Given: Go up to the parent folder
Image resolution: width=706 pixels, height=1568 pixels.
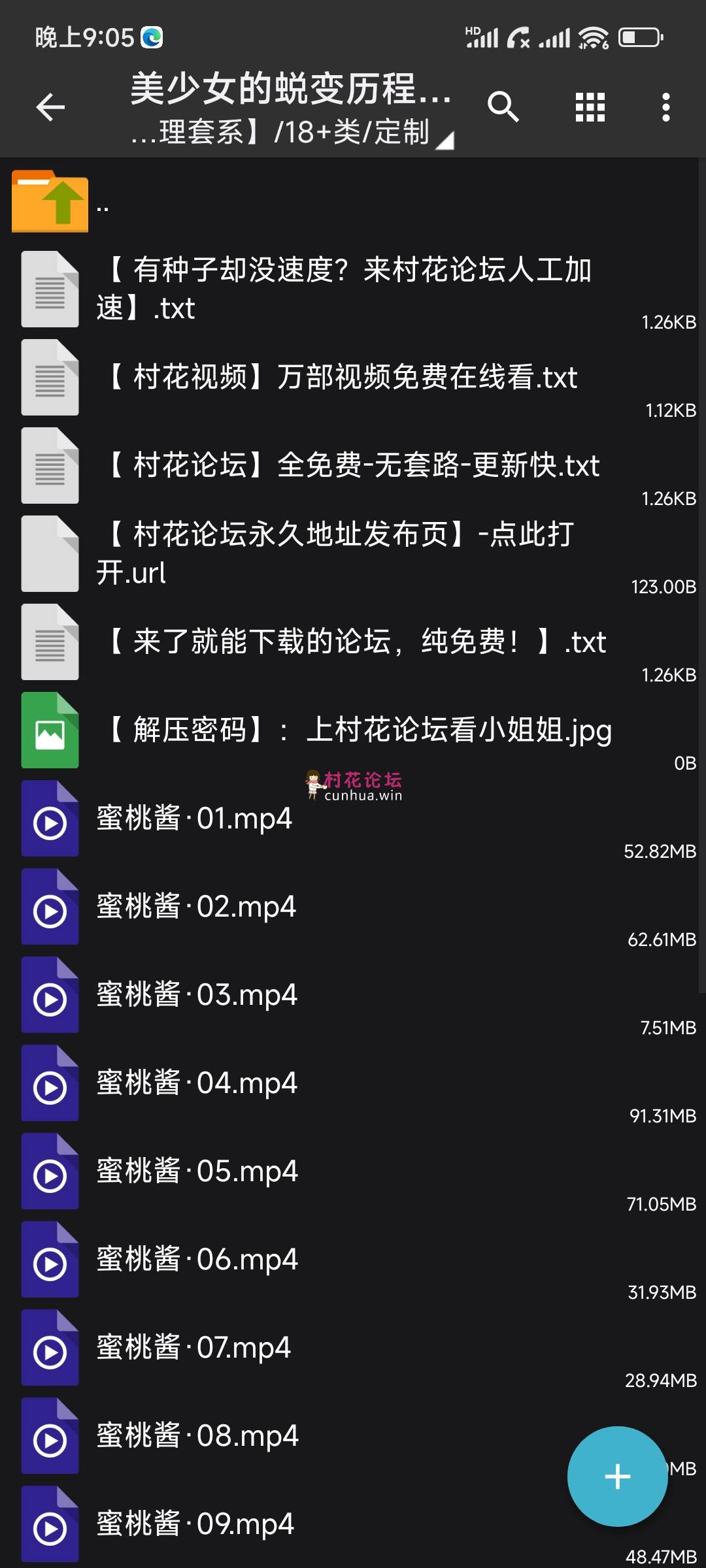Looking at the screenshot, I should pos(353,201).
